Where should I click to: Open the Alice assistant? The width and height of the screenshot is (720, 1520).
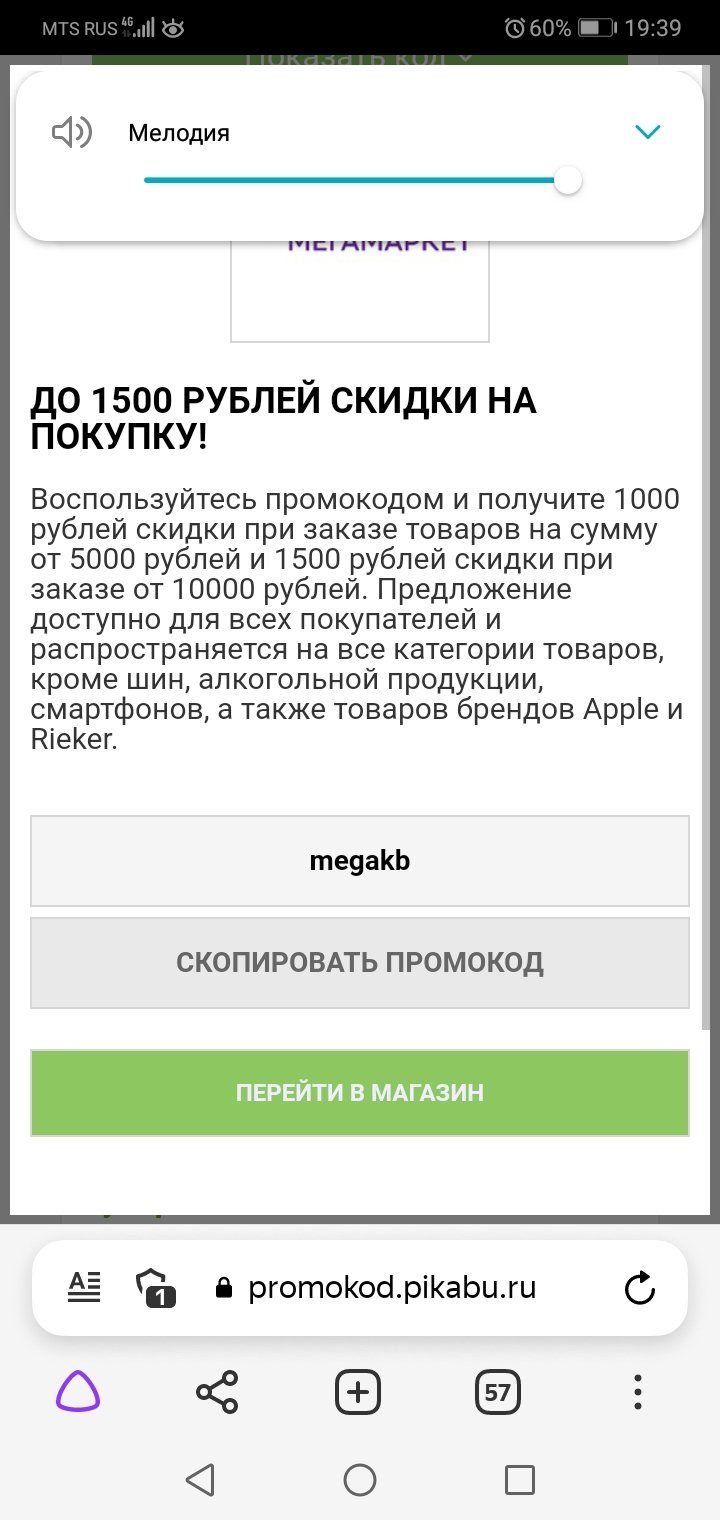78,1392
